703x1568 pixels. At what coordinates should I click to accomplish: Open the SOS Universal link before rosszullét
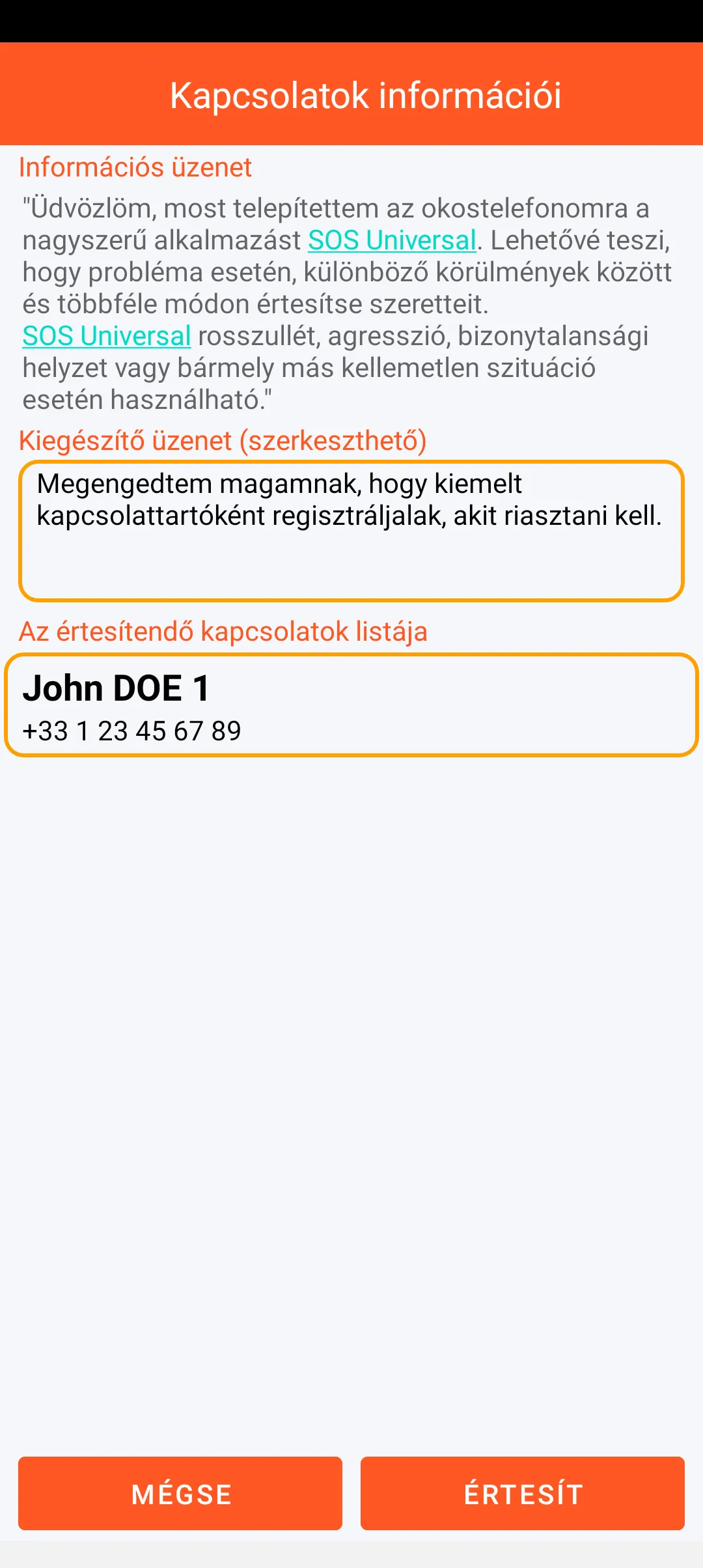[107, 336]
